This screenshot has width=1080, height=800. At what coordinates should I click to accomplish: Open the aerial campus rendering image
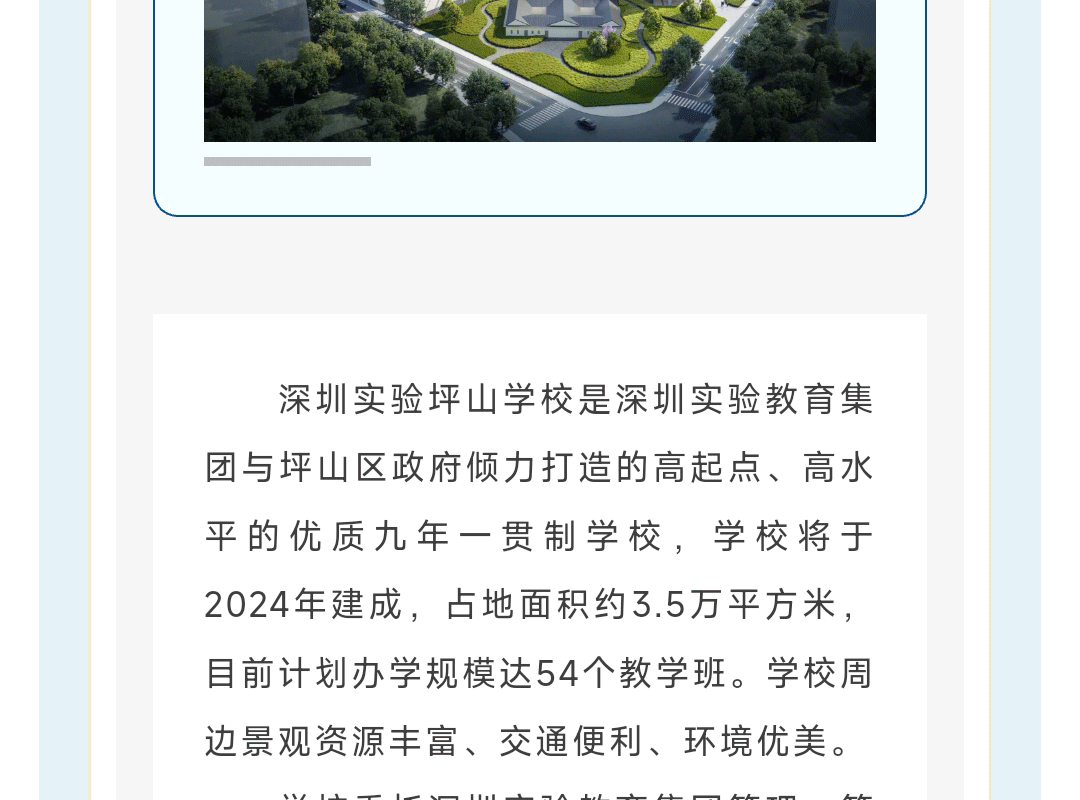540,70
